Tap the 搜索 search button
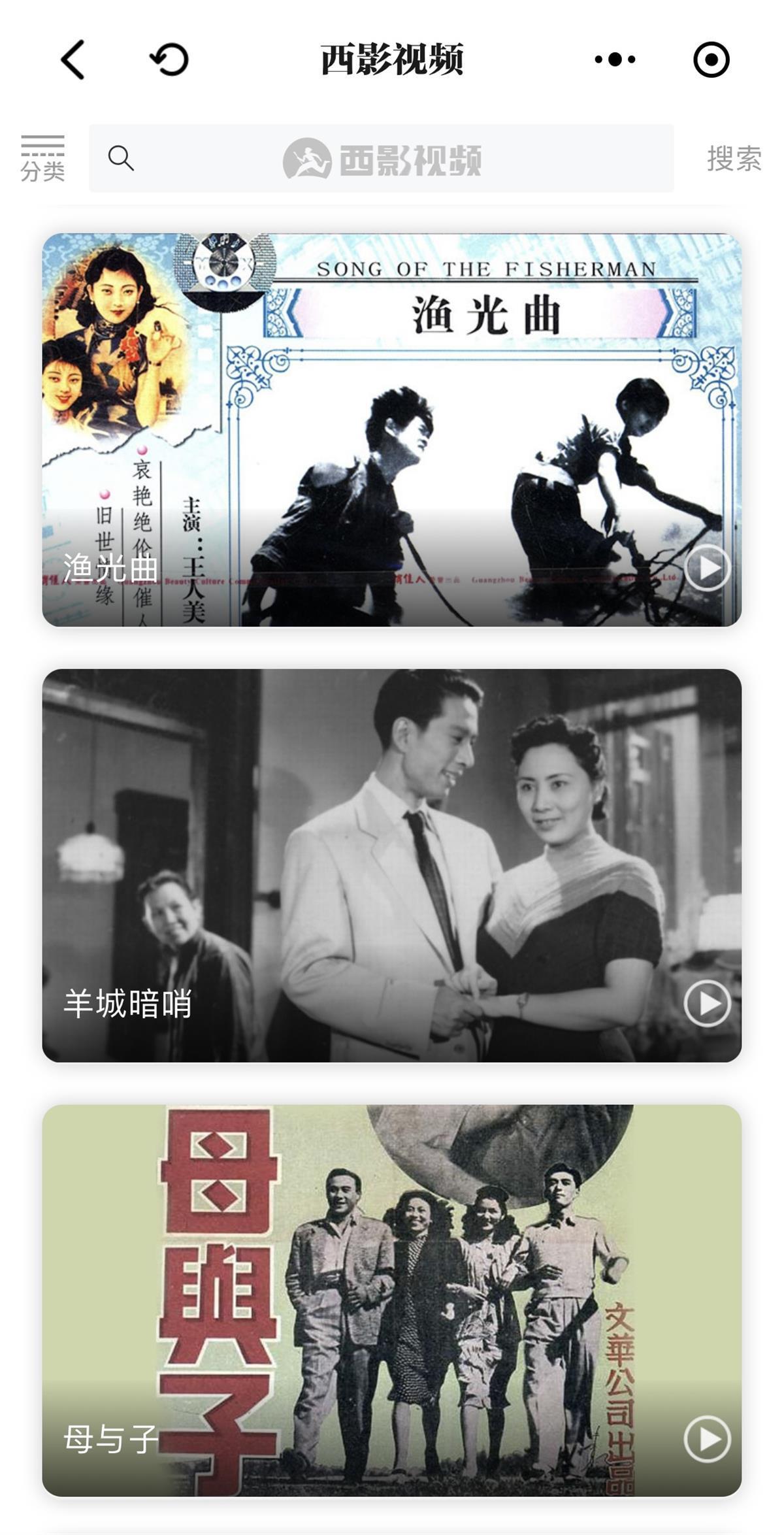The height and width of the screenshot is (1535, 784). (734, 158)
